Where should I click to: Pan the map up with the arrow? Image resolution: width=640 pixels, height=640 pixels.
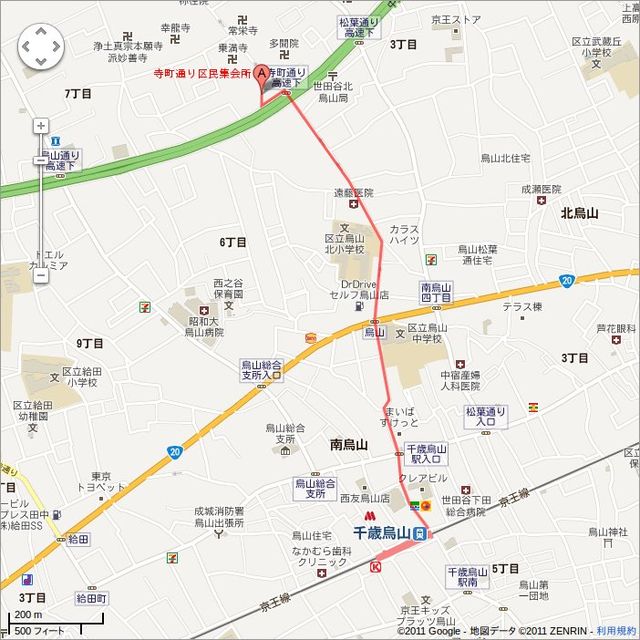tap(41, 31)
